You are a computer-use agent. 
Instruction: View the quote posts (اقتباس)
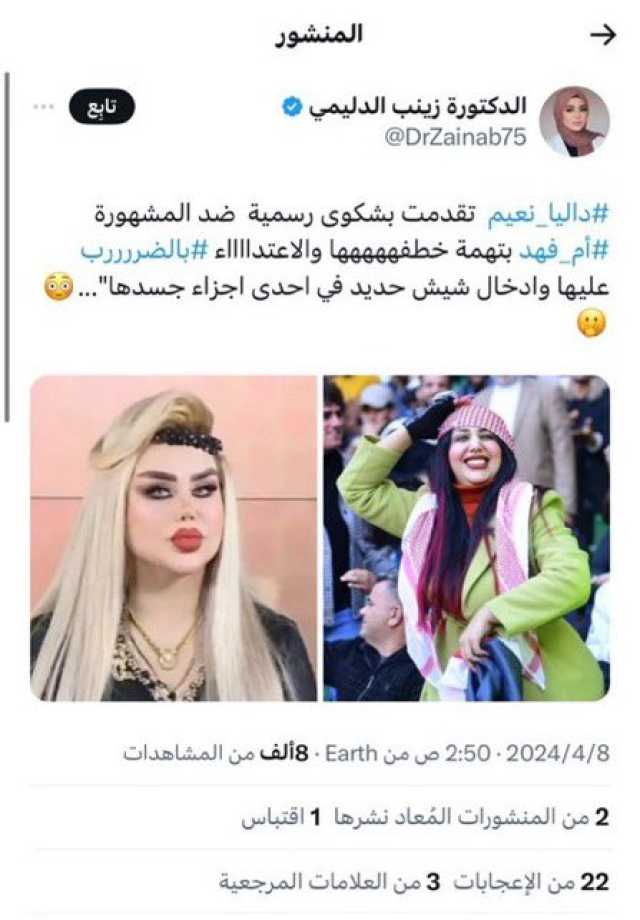278,817
